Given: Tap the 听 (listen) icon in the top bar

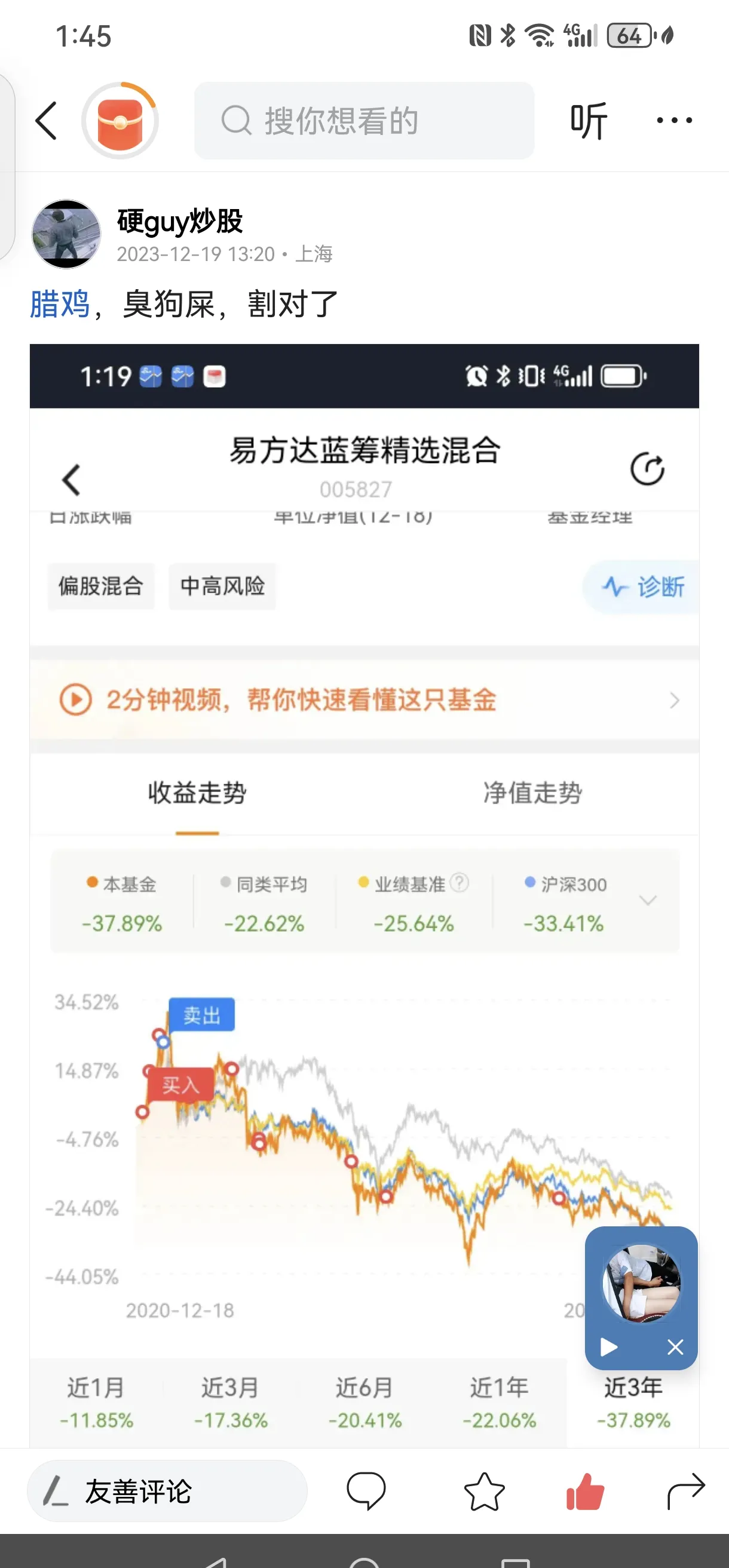Looking at the screenshot, I should pos(589,120).
